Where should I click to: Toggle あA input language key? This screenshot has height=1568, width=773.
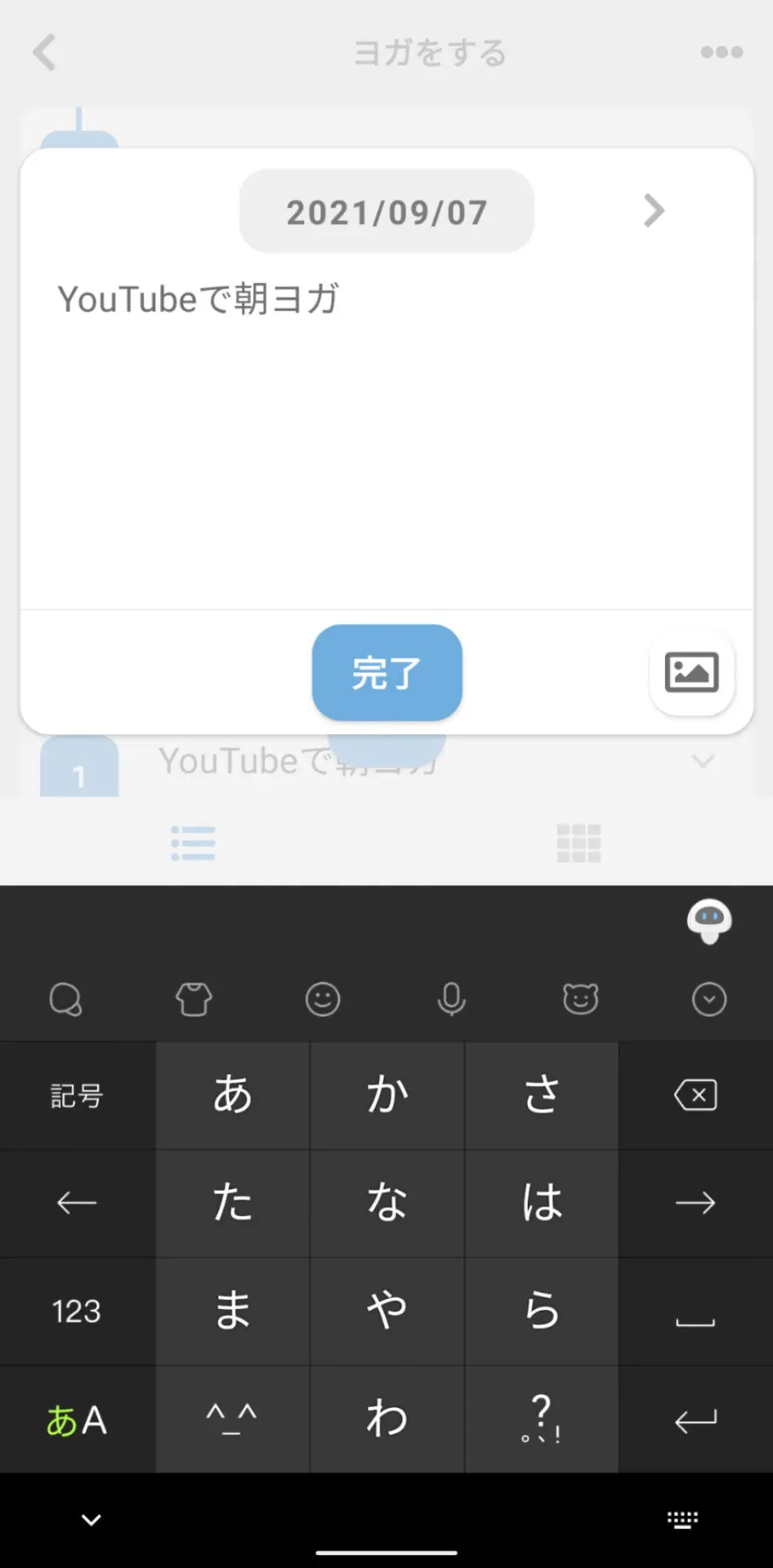77,1420
